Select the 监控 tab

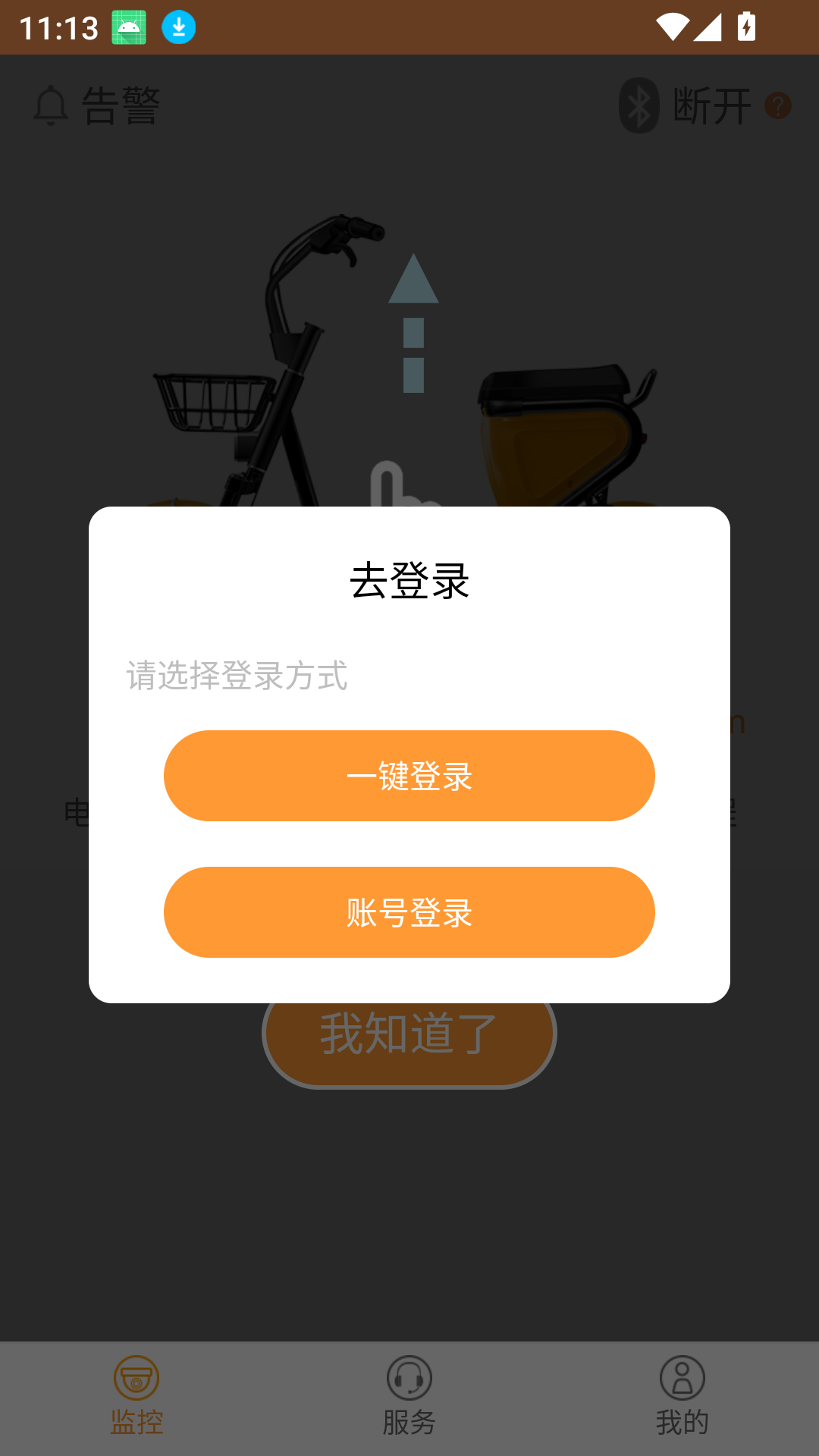pos(136,1395)
